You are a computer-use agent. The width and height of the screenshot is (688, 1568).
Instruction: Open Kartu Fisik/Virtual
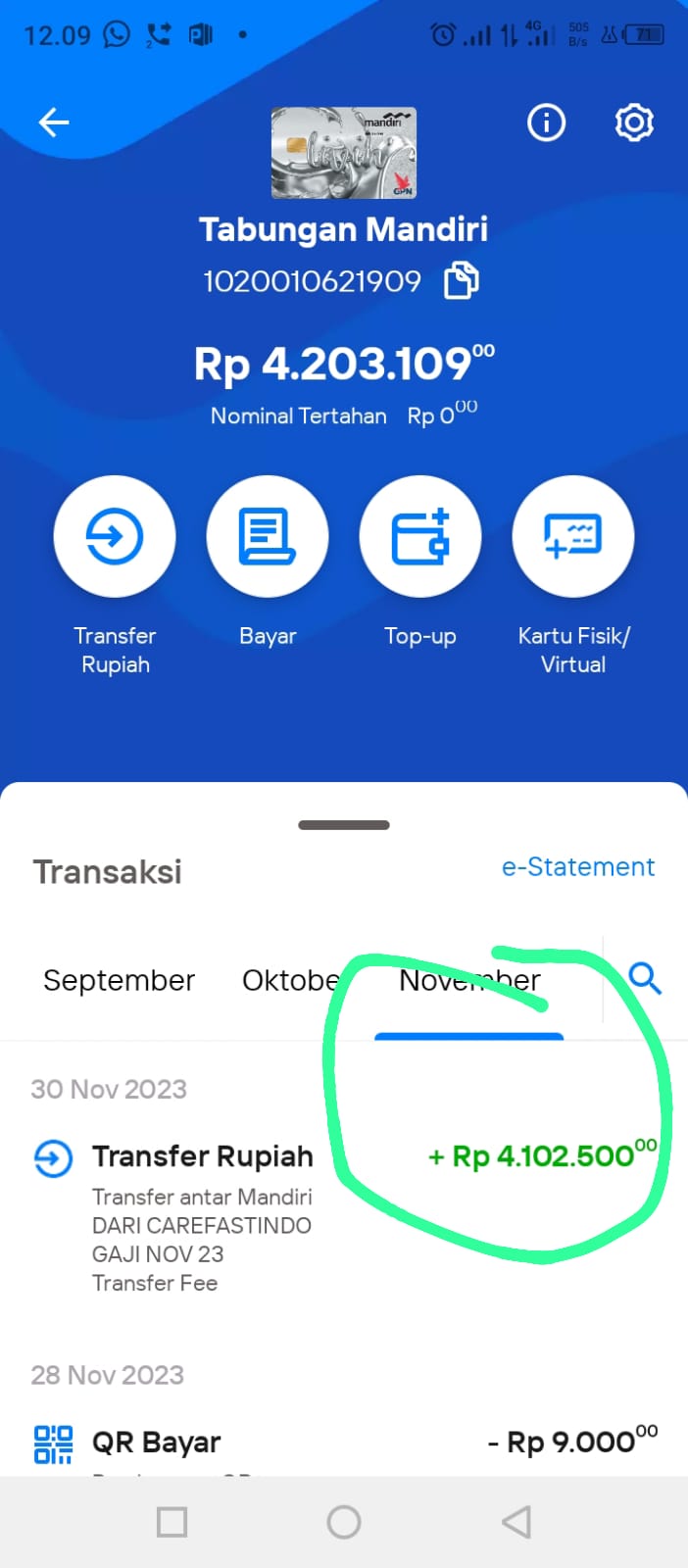pyautogui.click(x=573, y=536)
